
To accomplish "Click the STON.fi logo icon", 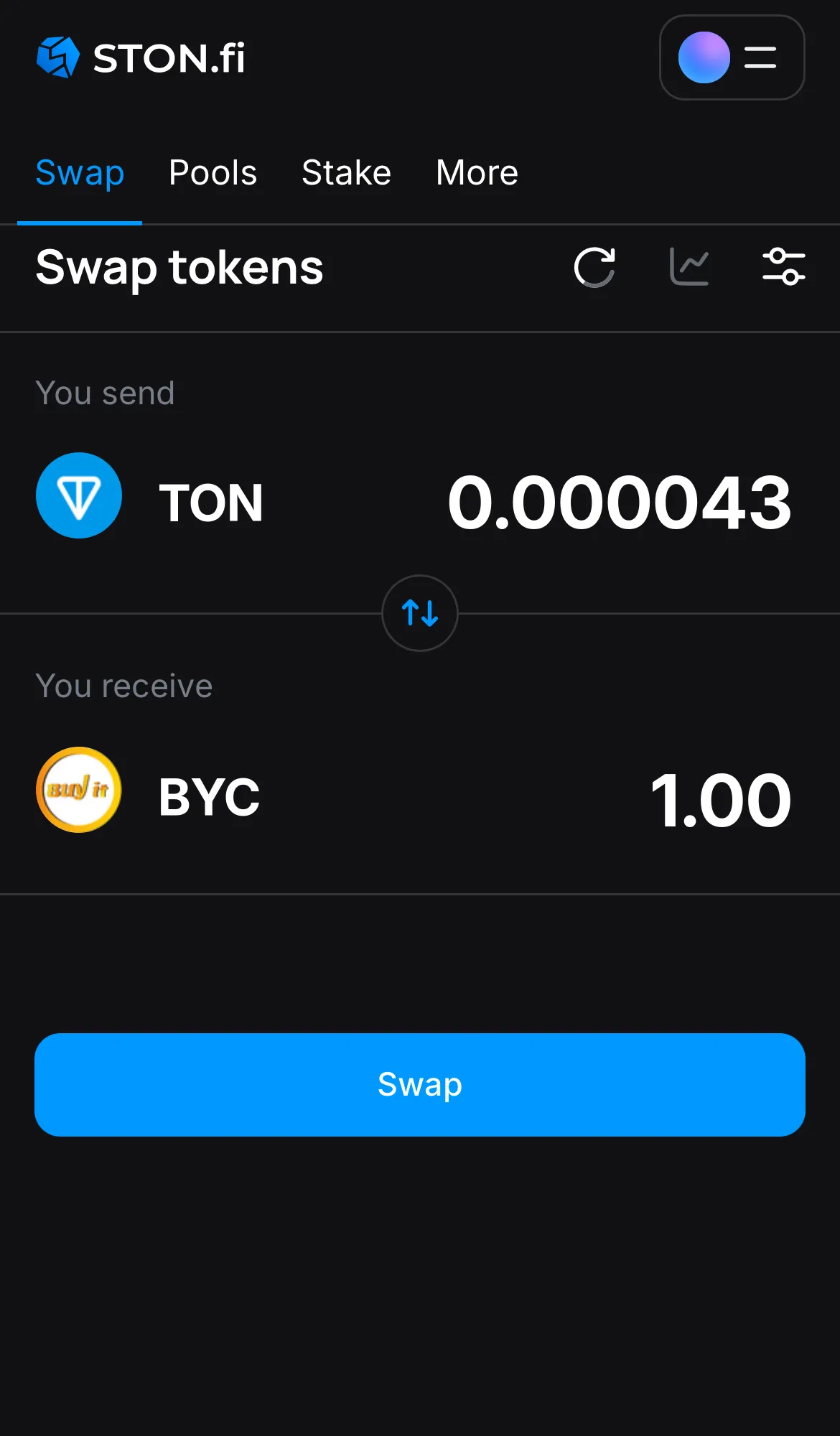I will coord(57,57).
